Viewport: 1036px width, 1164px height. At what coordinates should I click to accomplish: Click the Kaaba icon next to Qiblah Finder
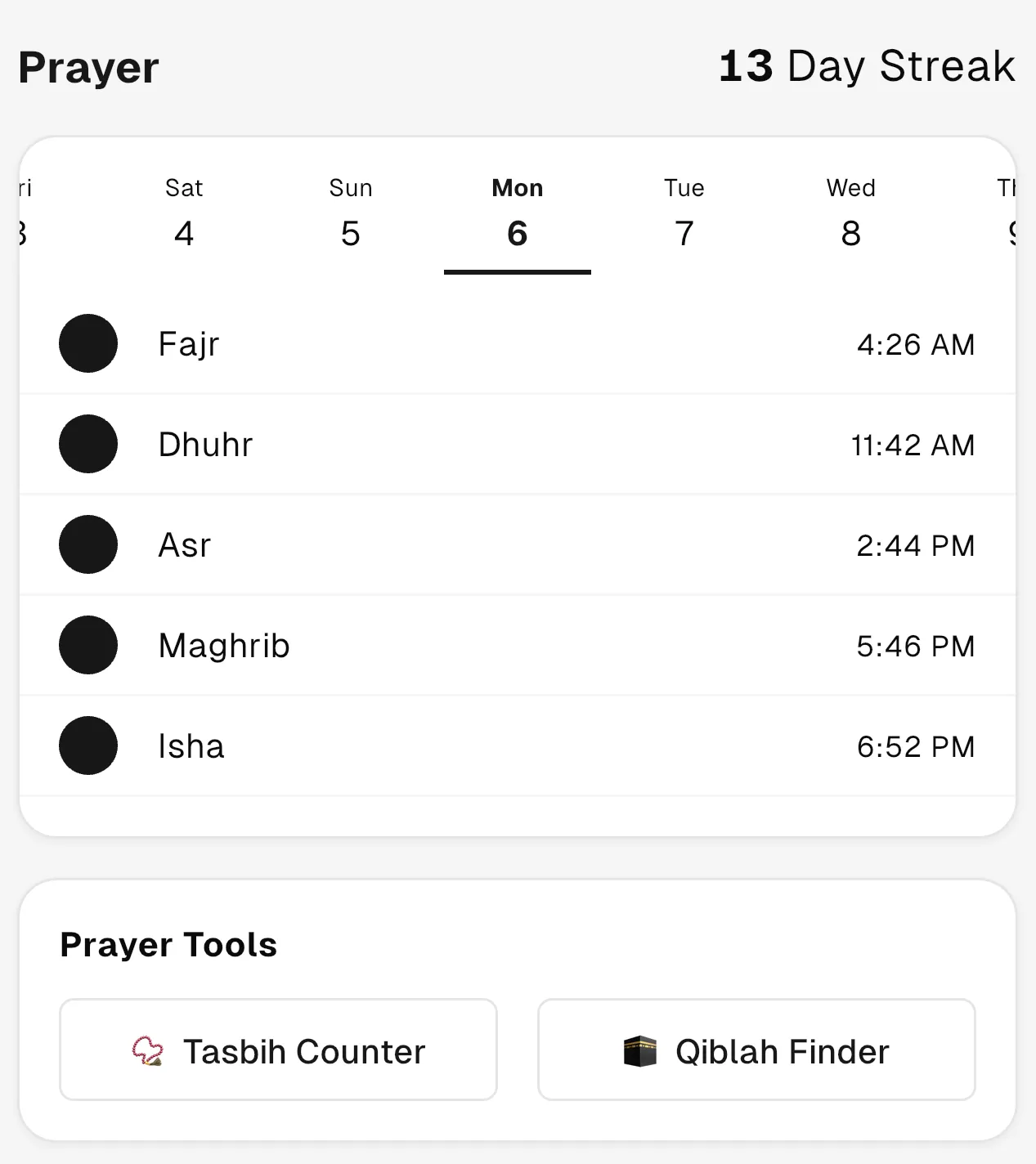pos(639,1050)
